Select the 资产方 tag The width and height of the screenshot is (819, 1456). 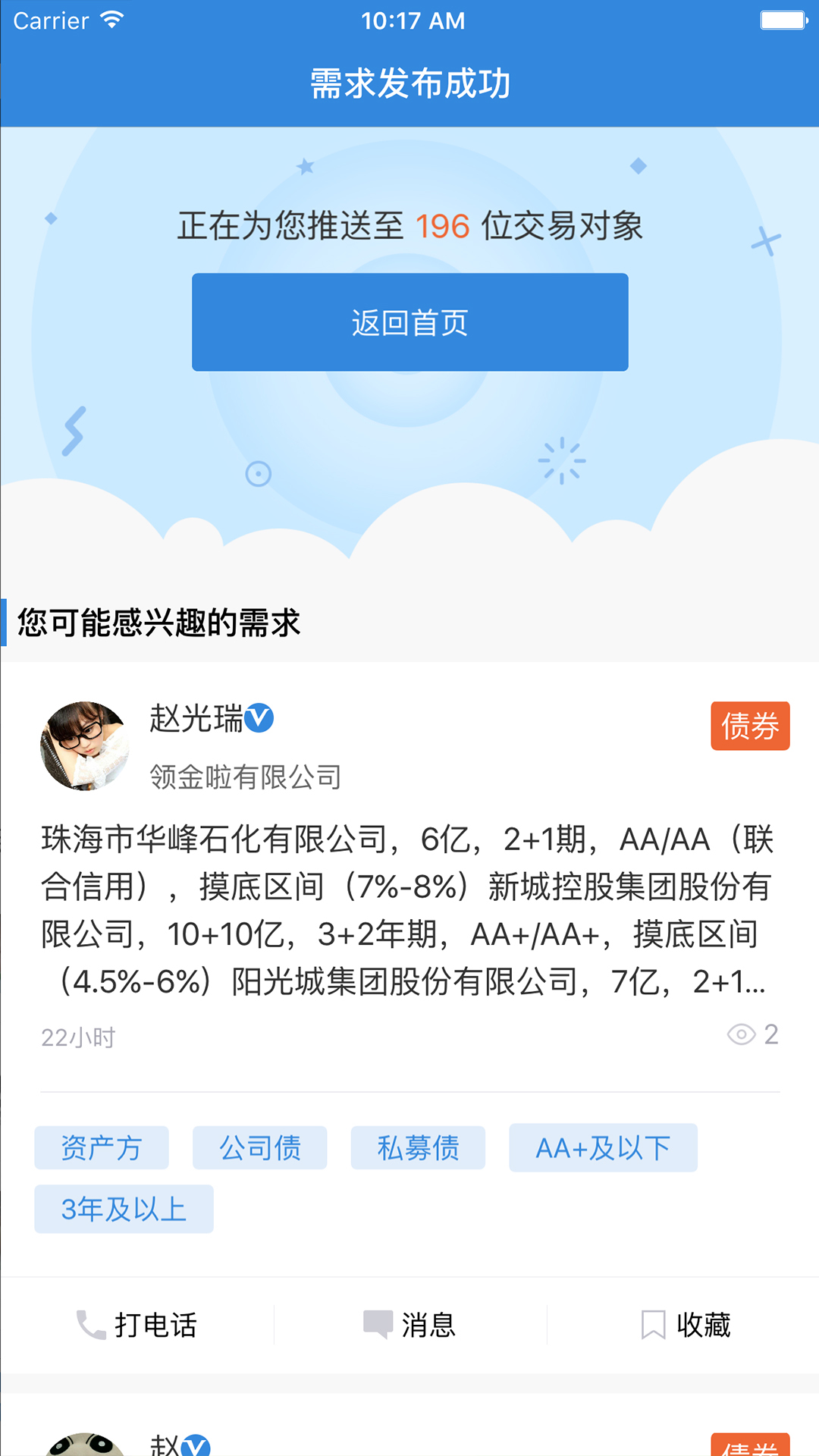point(102,1147)
